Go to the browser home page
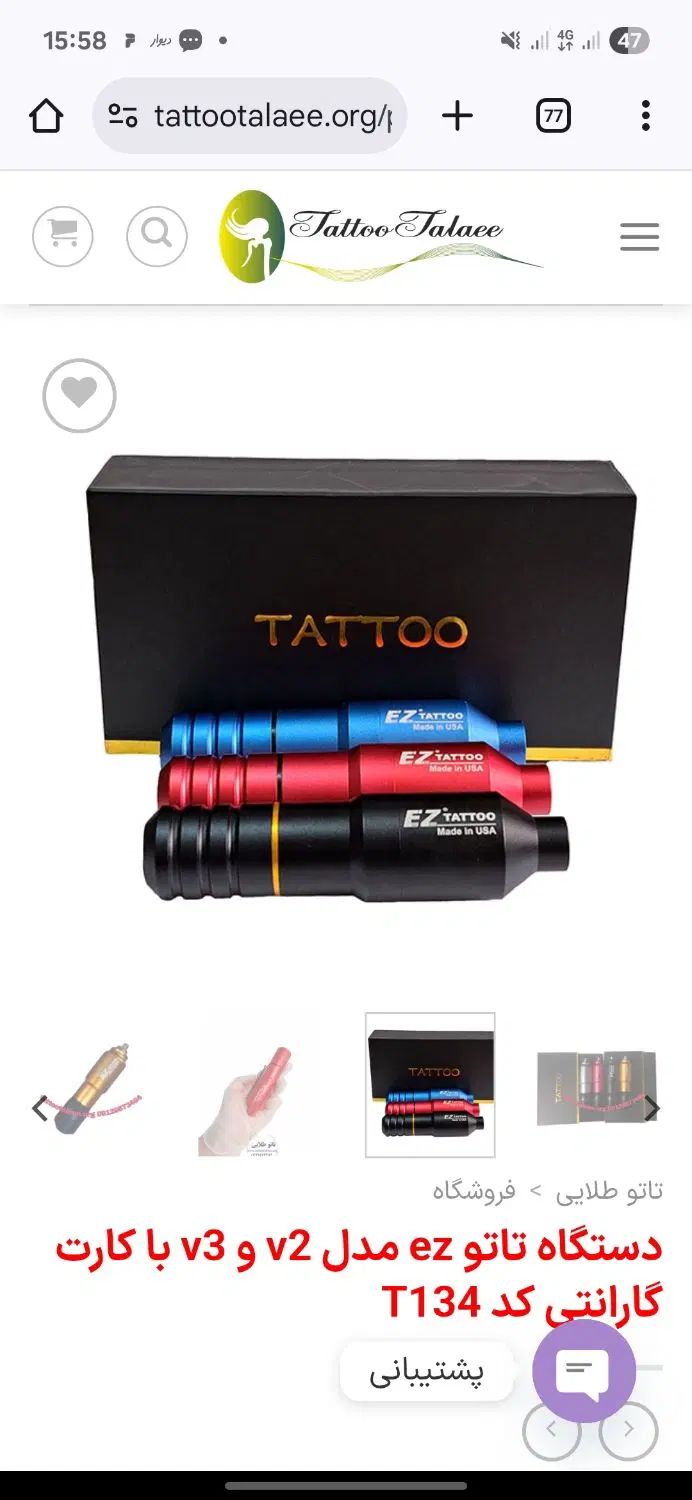692x1500 pixels. pos(46,116)
